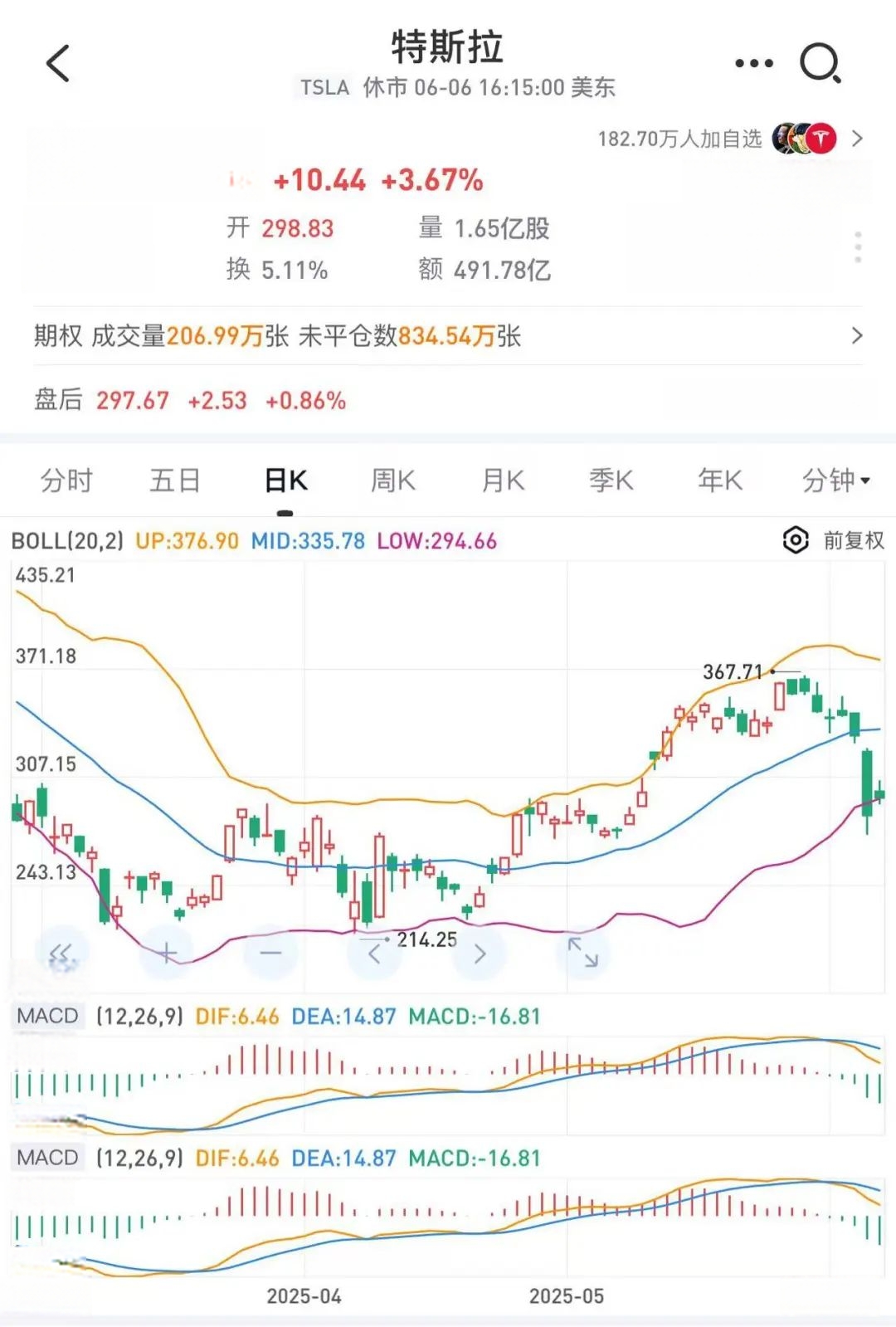
Task: Open the 182.70万人加自选 watchers row
Action: point(730,139)
